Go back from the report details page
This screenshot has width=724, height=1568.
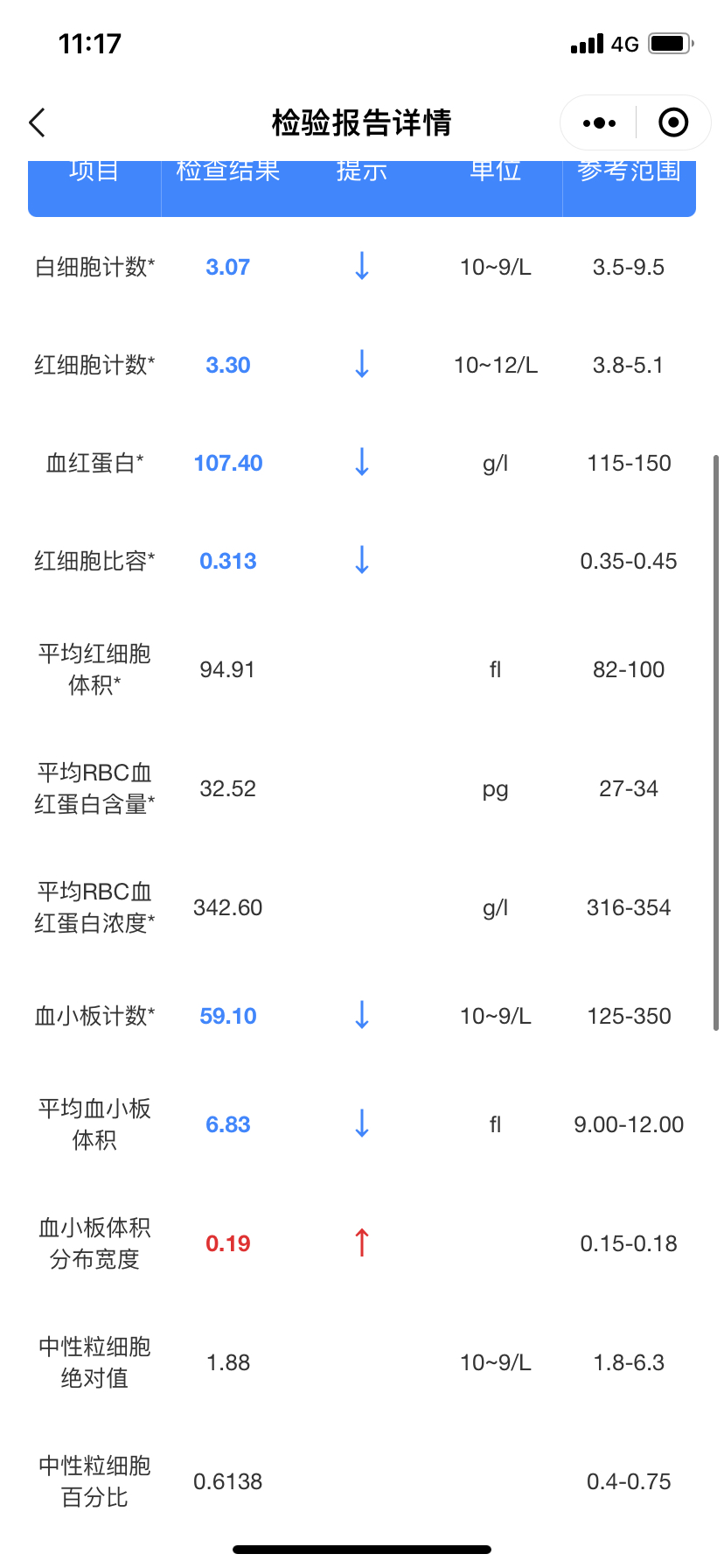[37, 122]
